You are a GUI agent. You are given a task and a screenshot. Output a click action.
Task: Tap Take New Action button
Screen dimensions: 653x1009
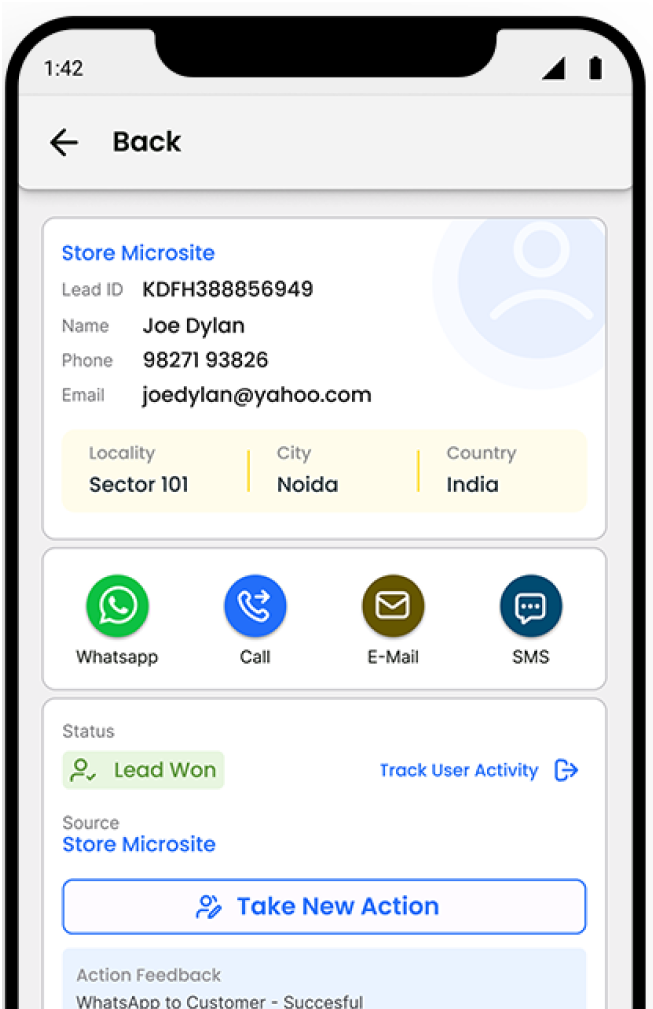tap(324, 906)
